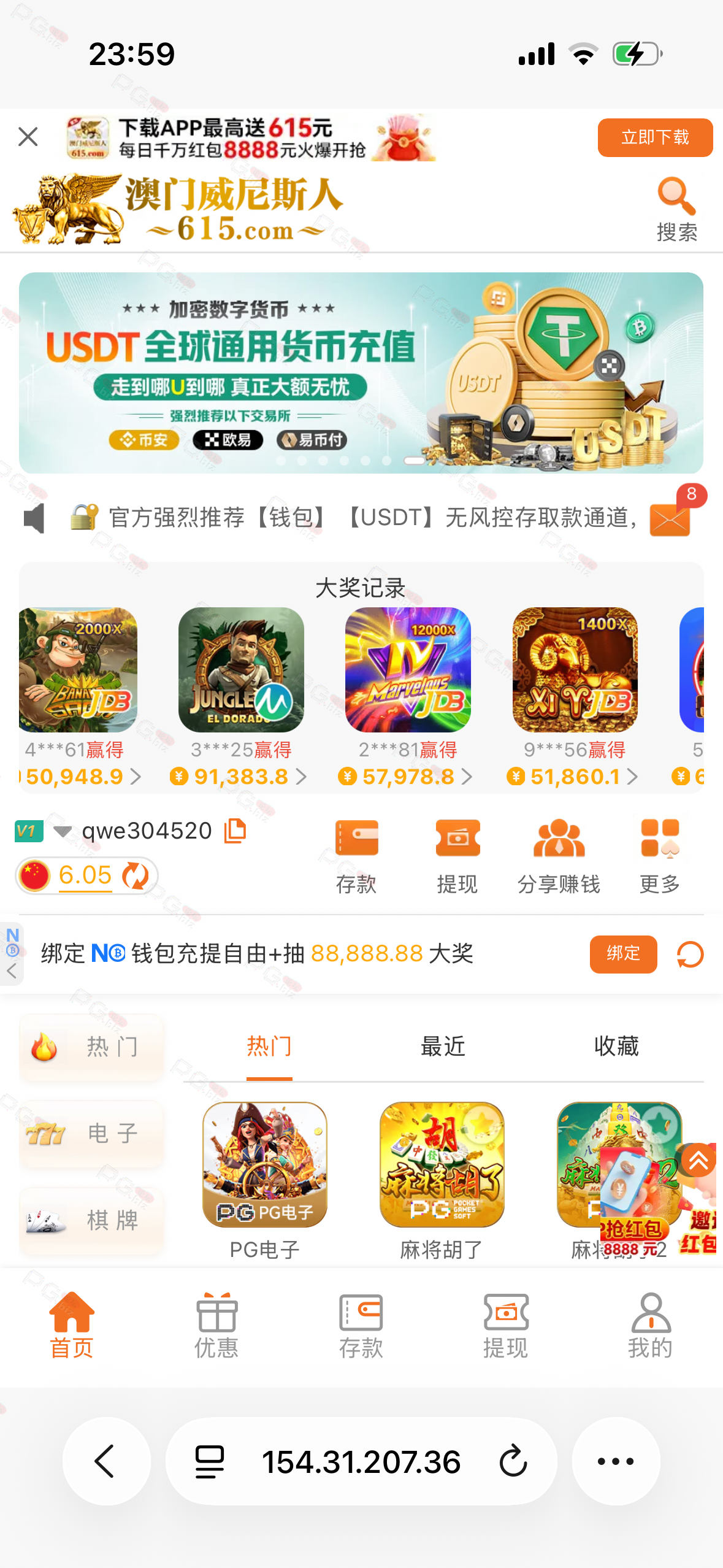Viewport: 723px width, 1568px height.
Task: Select the 电子 game category
Action: (x=92, y=1133)
